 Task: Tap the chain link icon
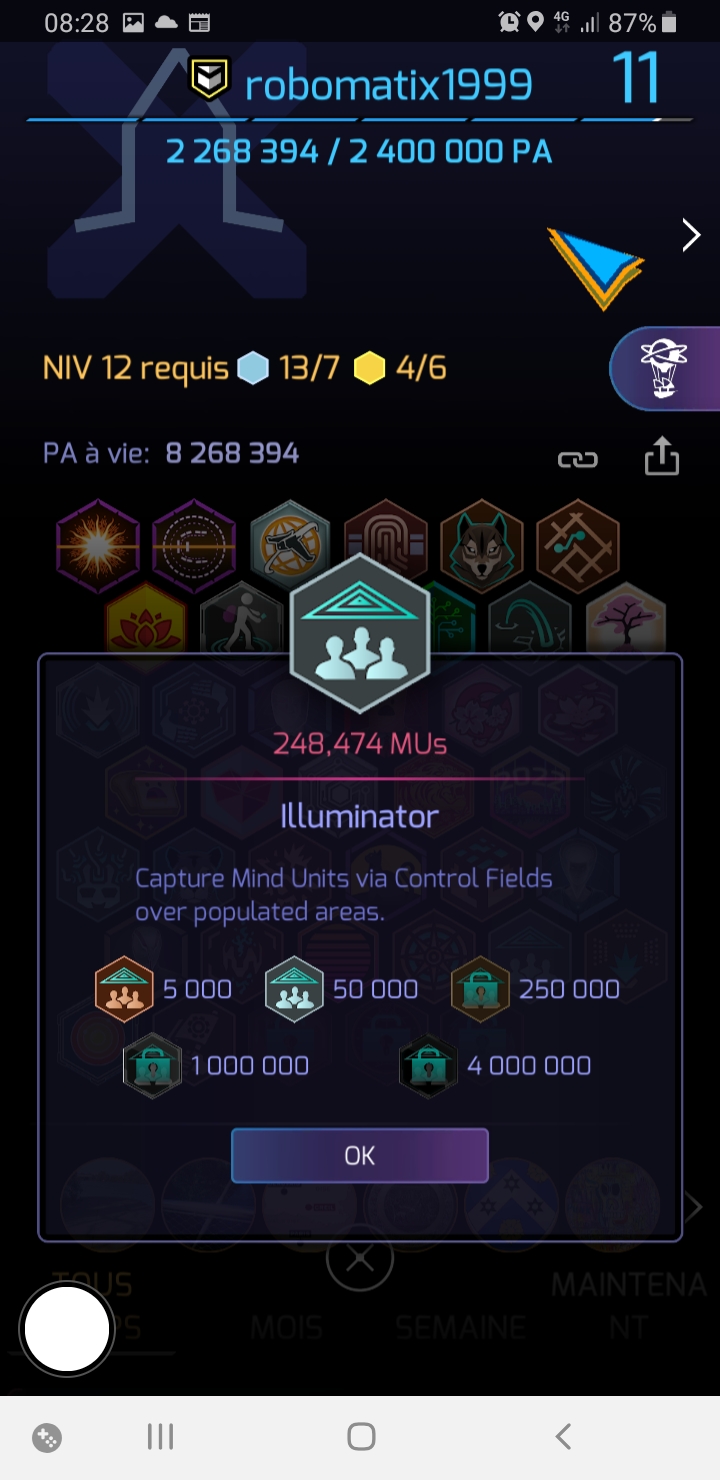coord(578,459)
